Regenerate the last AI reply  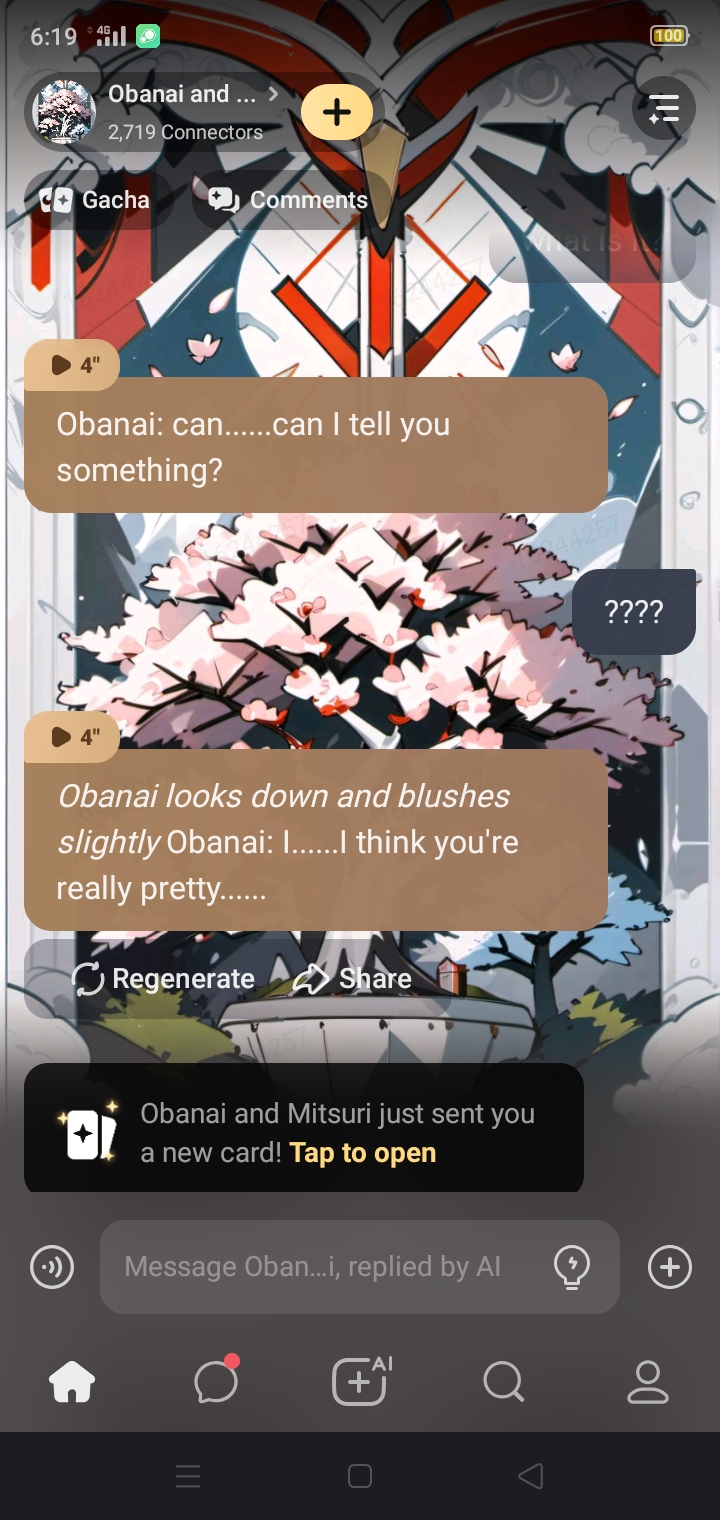pos(164,979)
